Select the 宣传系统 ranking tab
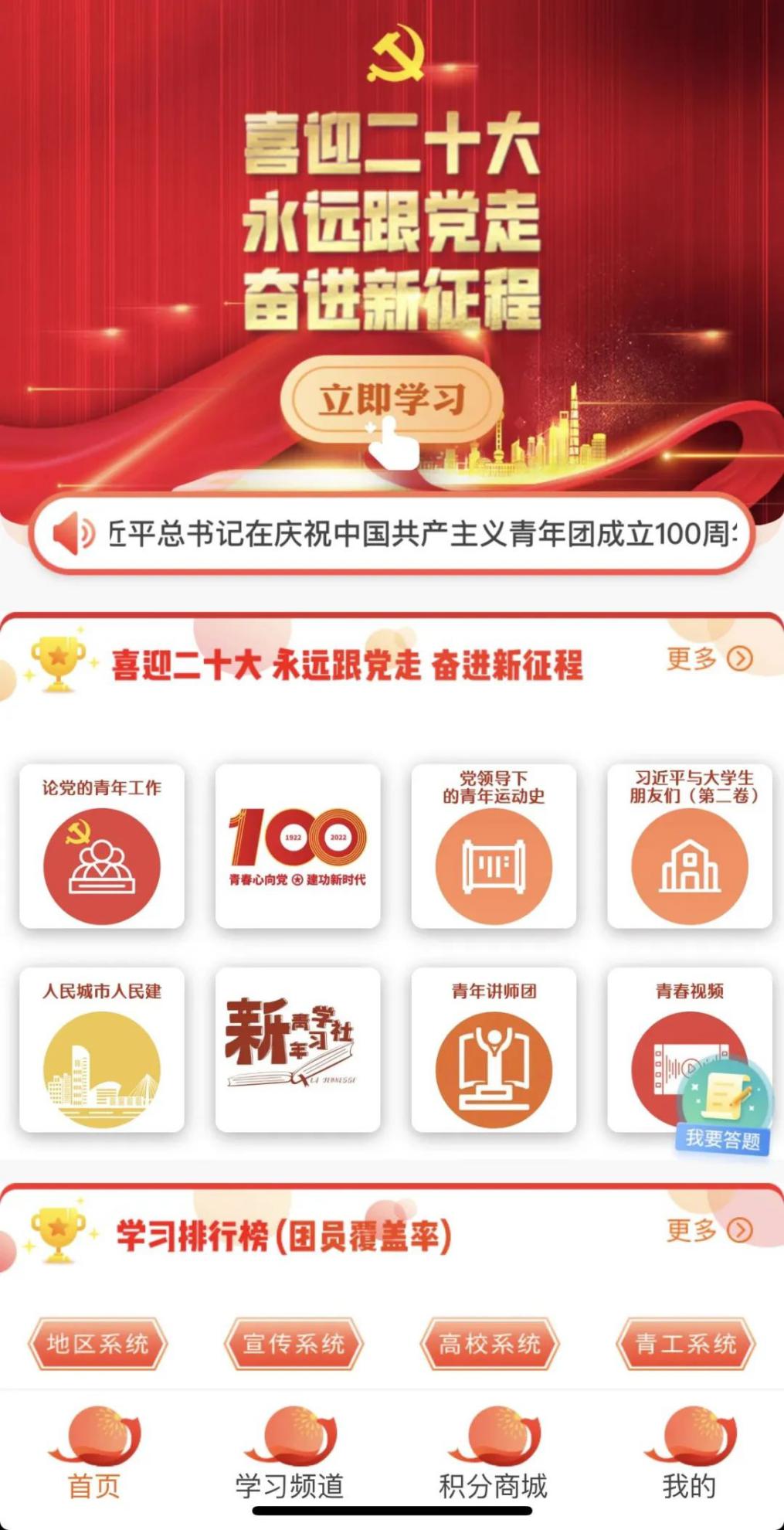784x1530 pixels. pos(294,1344)
